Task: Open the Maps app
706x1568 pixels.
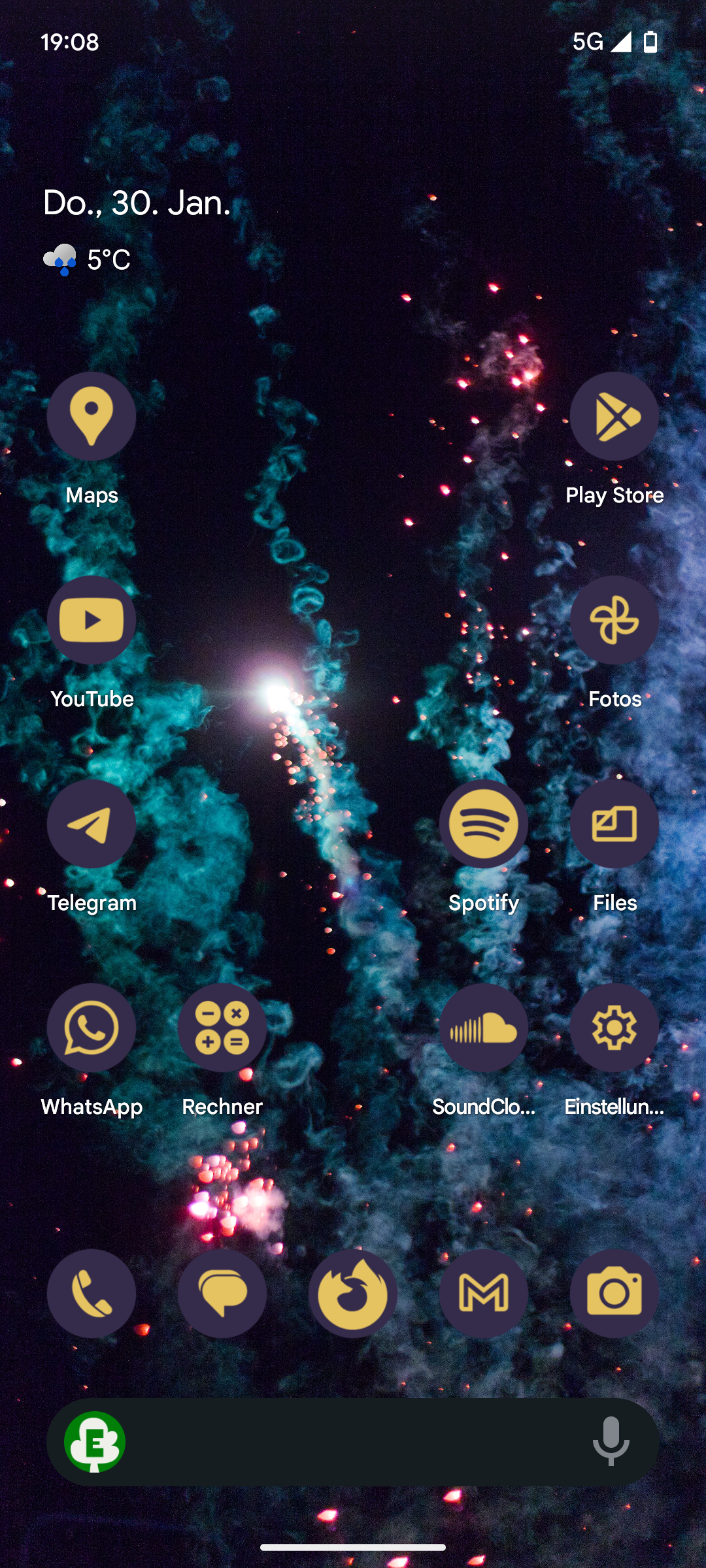Action: tap(92, 417)
